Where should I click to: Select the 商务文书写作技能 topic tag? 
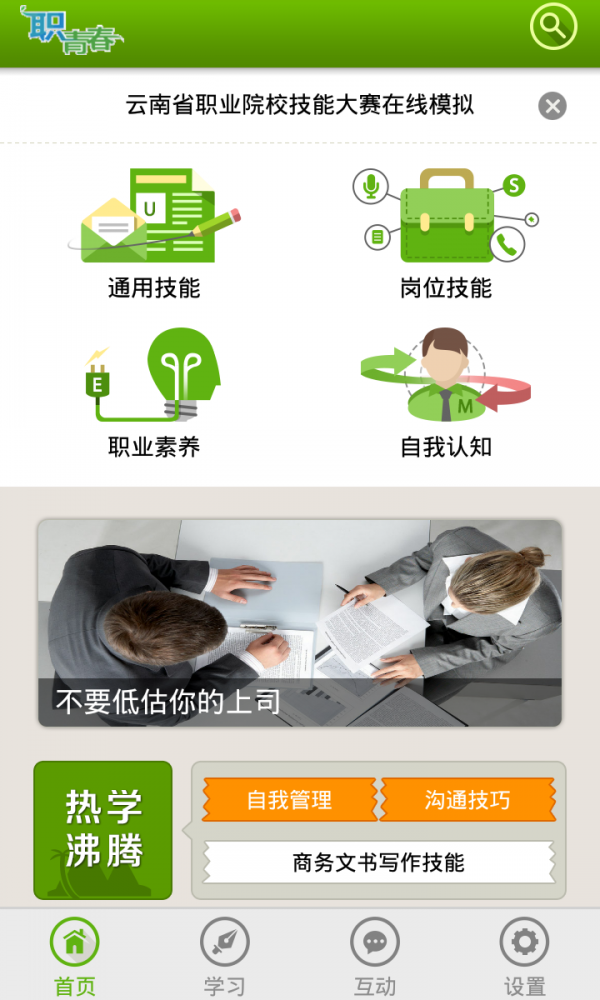[378, 862]
